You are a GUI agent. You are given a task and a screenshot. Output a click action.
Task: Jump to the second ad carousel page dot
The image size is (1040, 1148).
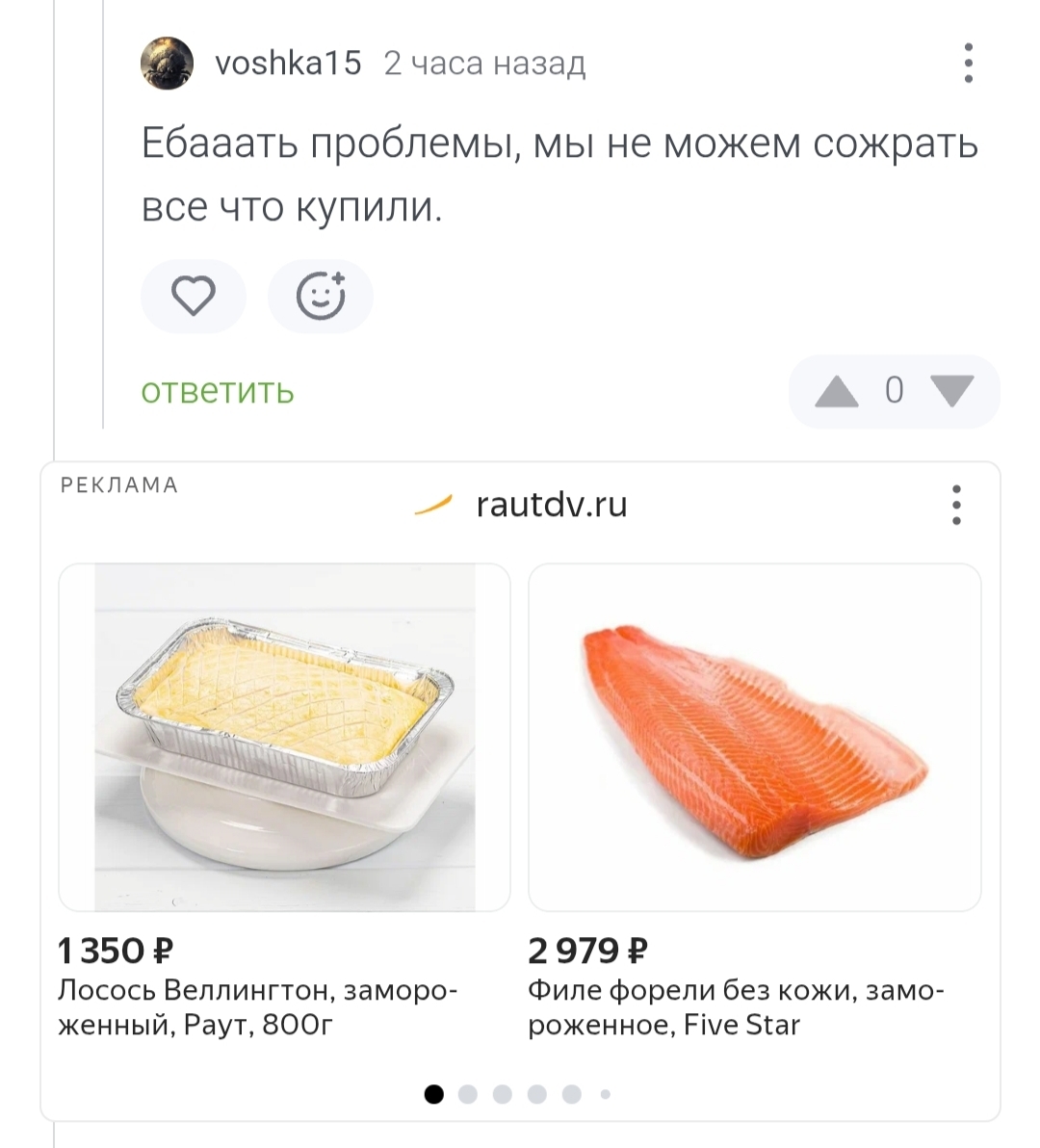coord(468,1094)
